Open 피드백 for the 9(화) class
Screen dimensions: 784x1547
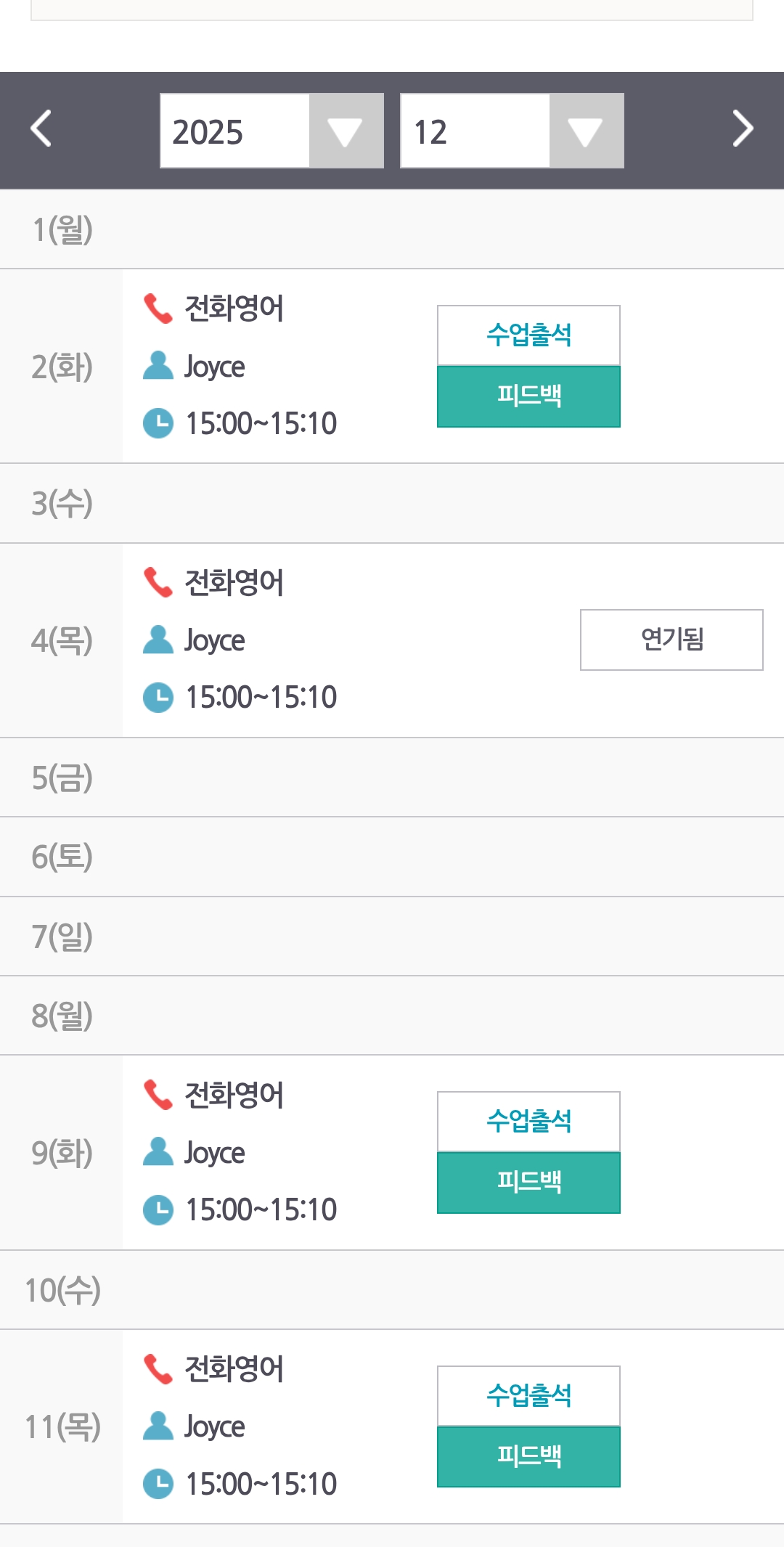point(528,1183)
